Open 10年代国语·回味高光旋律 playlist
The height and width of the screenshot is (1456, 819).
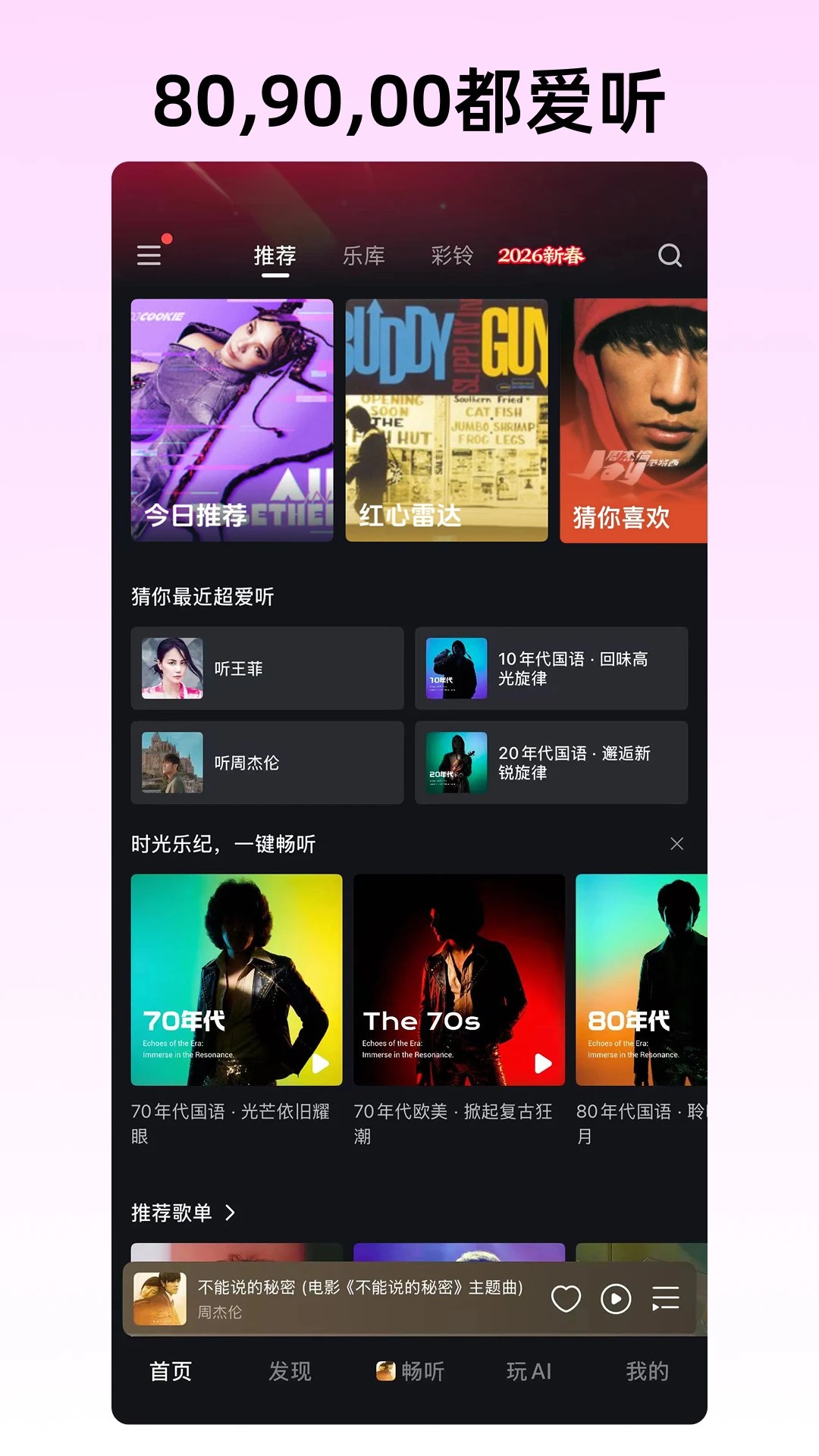point(552,669)
